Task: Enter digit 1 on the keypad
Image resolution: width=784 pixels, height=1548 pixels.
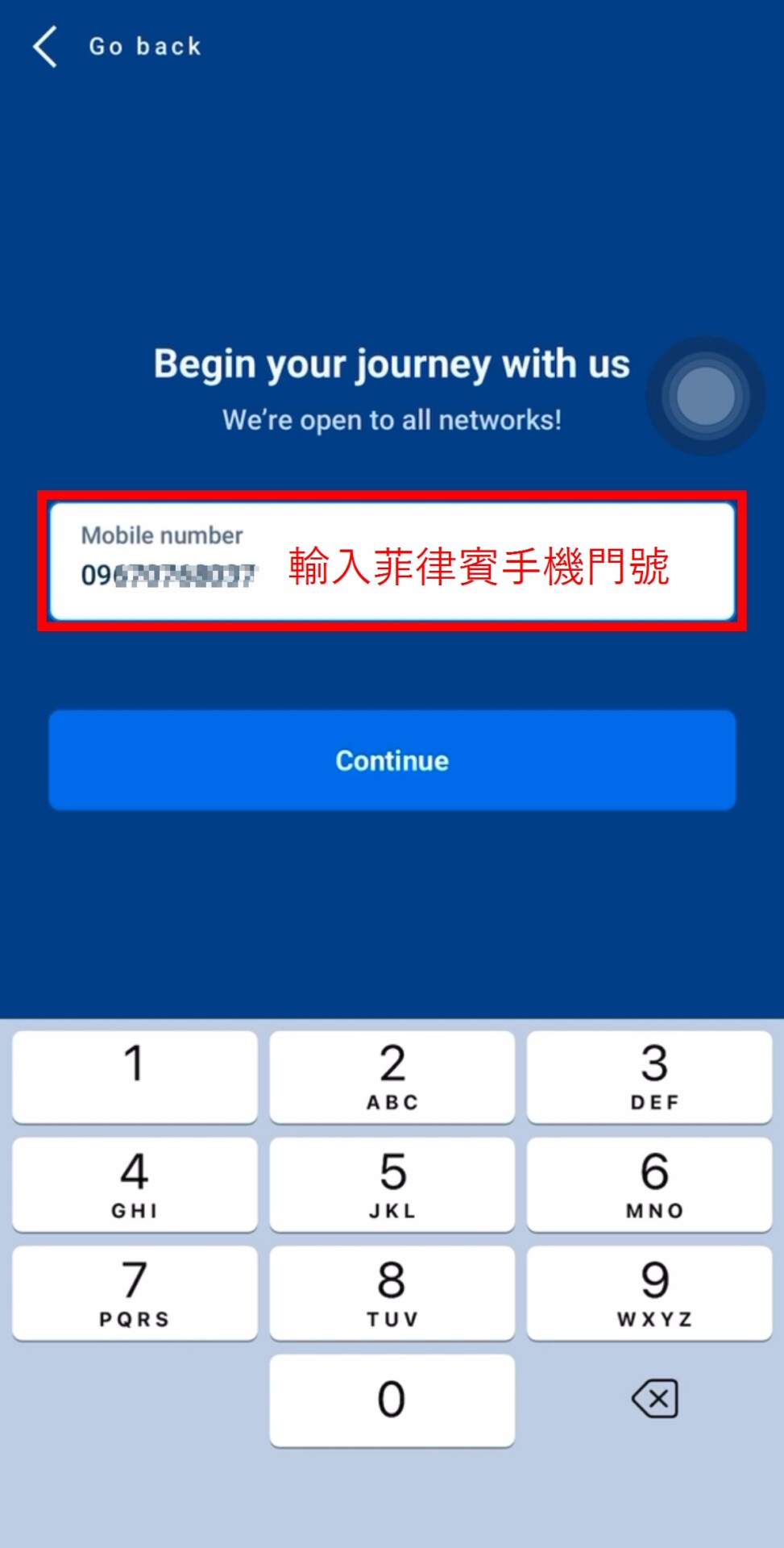Action: 135,1076
